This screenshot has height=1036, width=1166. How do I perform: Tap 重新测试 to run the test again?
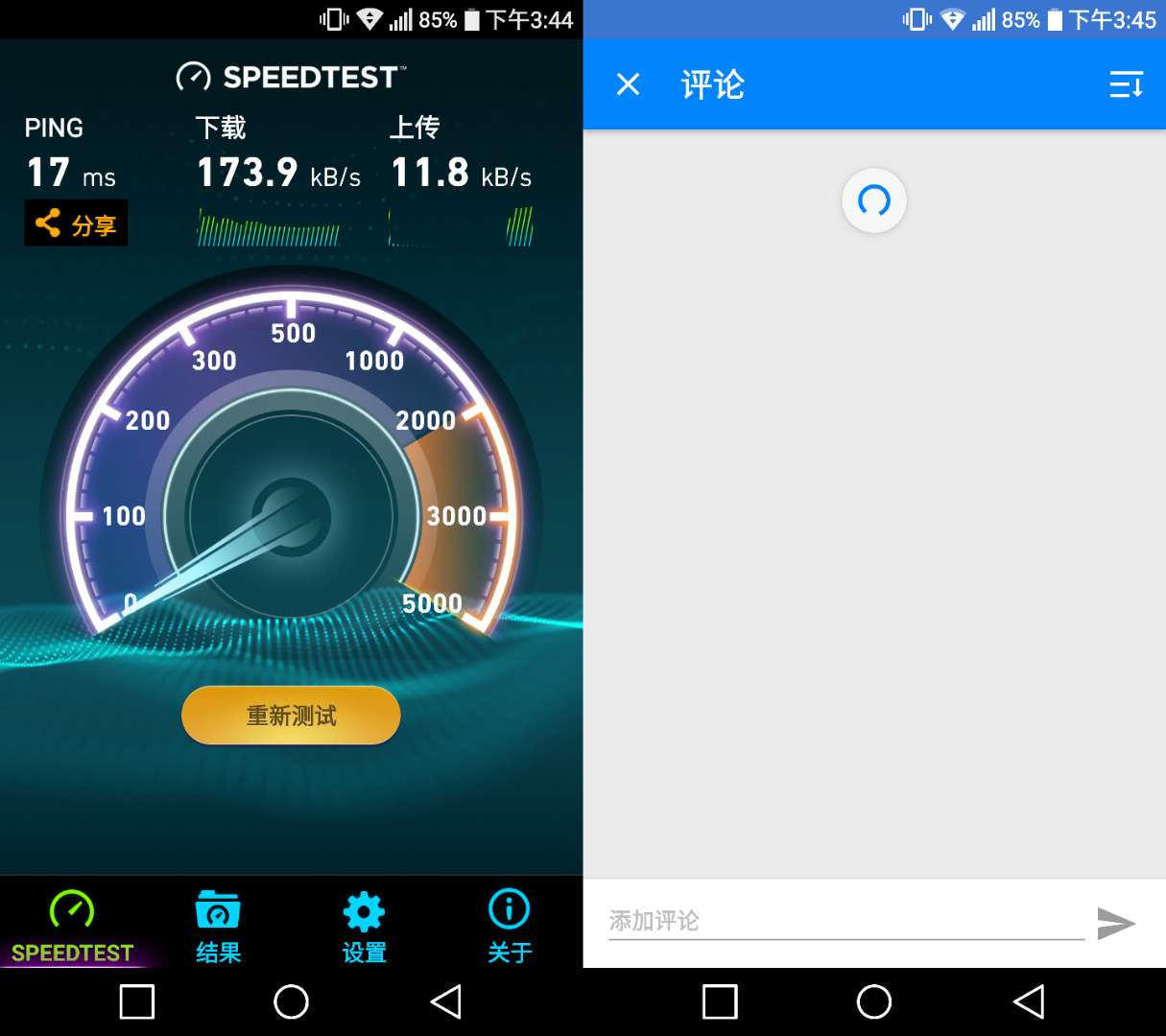[291, 716]
